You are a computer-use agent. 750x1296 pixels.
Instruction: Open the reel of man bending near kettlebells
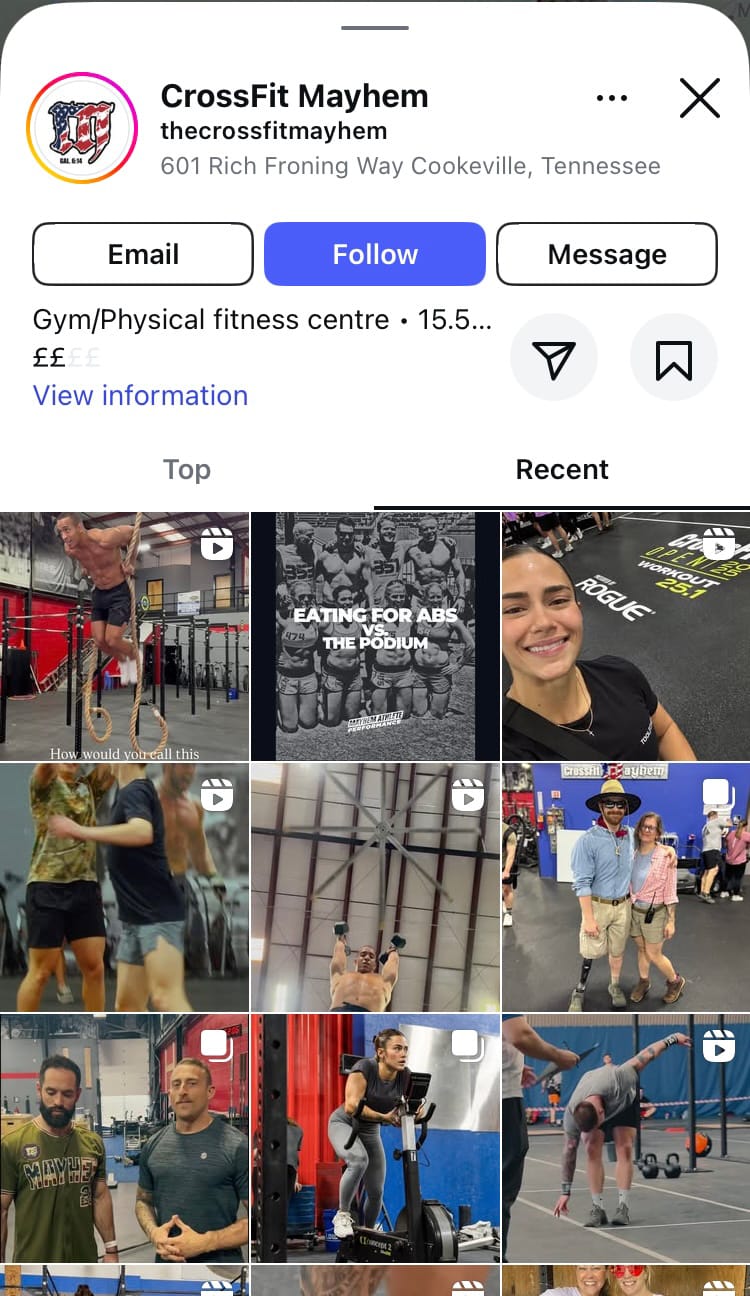[x=626, y=1139]
